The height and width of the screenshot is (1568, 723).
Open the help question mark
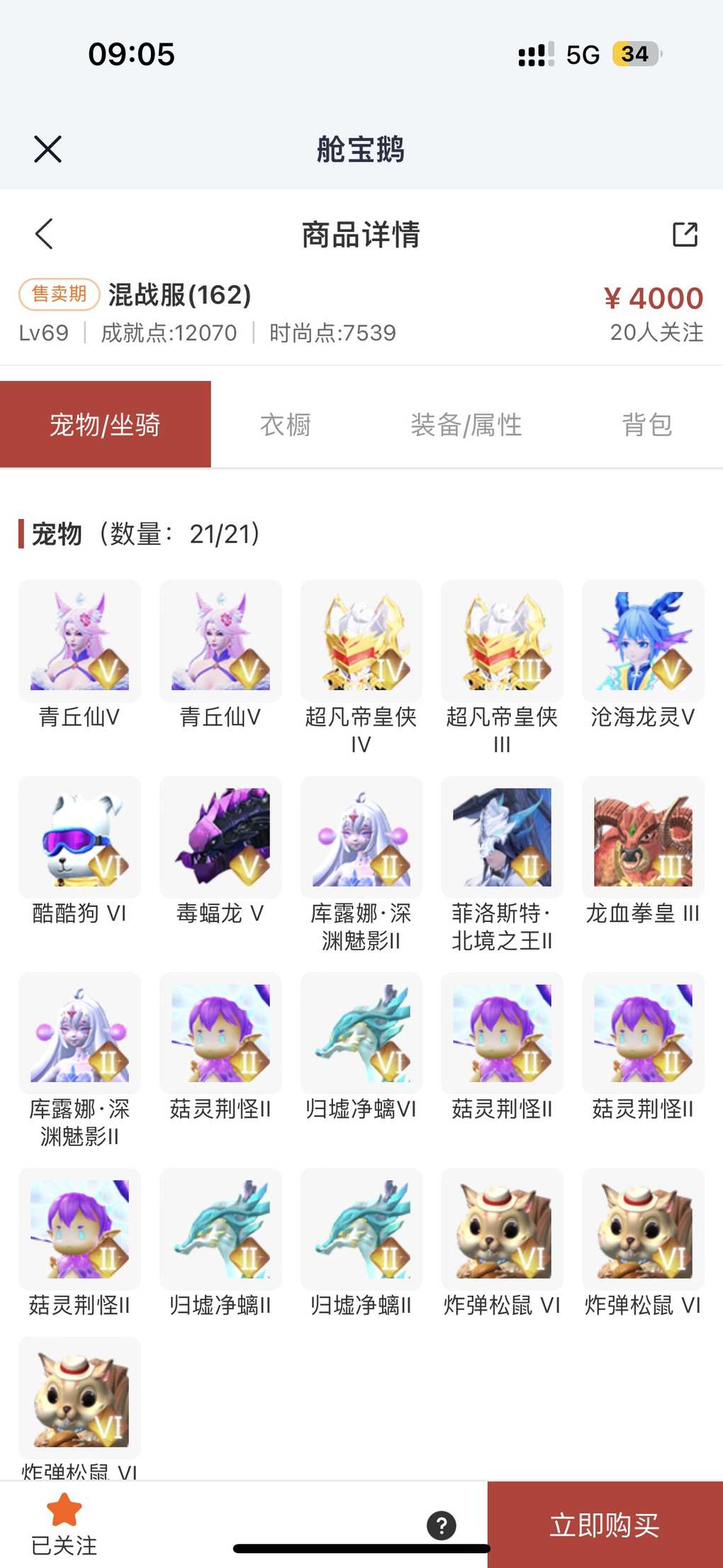(441, 1525)
